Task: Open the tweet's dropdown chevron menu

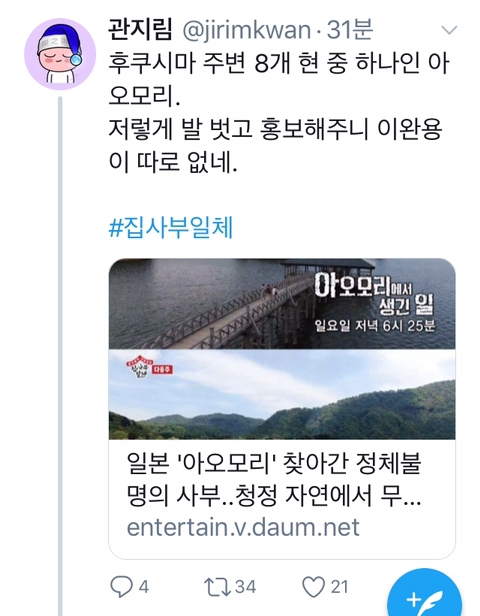Action: [x=449, y=30]
